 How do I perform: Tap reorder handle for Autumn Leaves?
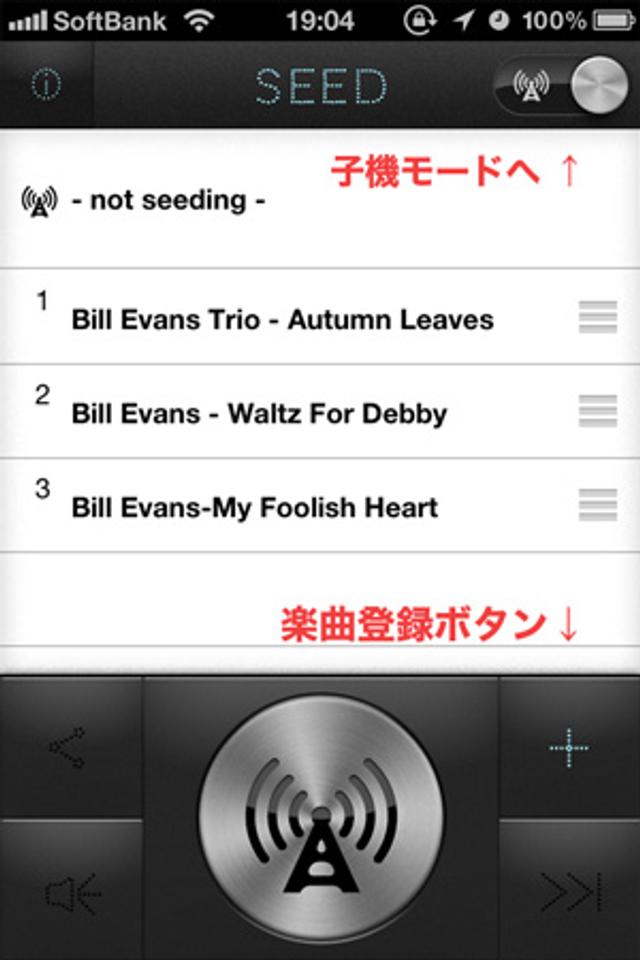coord(597,318)
